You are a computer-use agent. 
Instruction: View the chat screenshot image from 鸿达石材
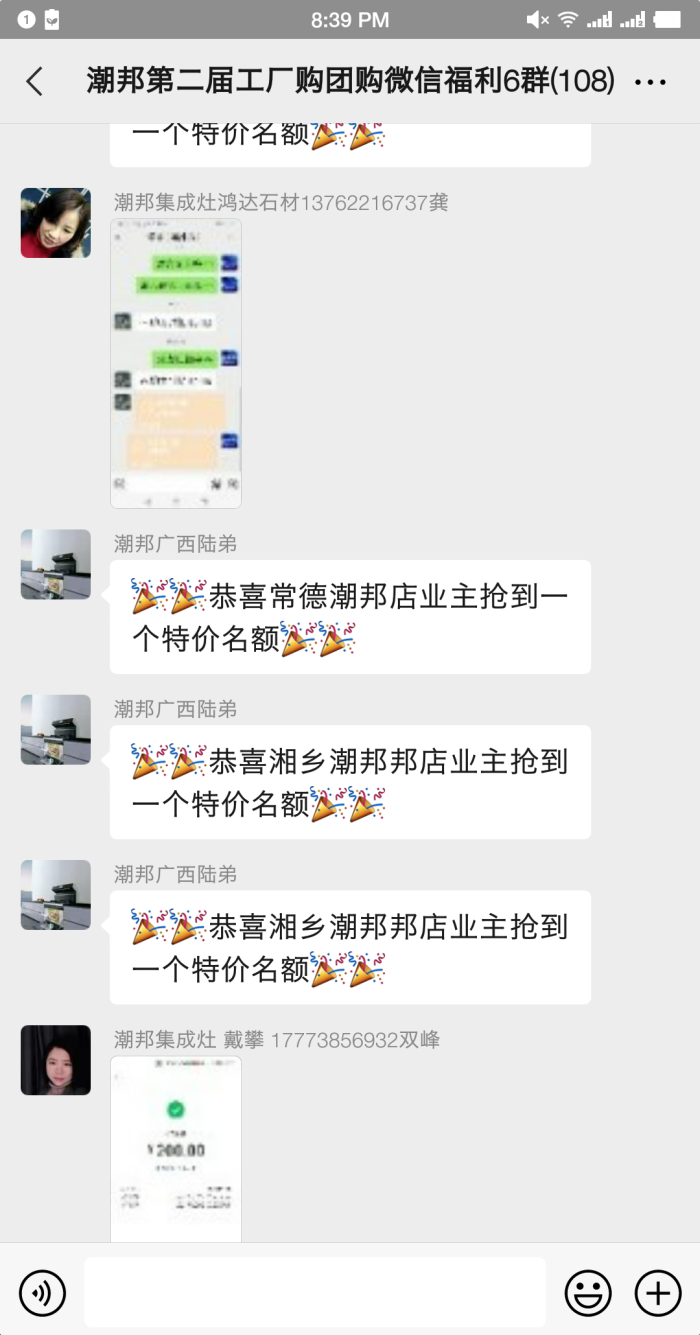(176, 364)
